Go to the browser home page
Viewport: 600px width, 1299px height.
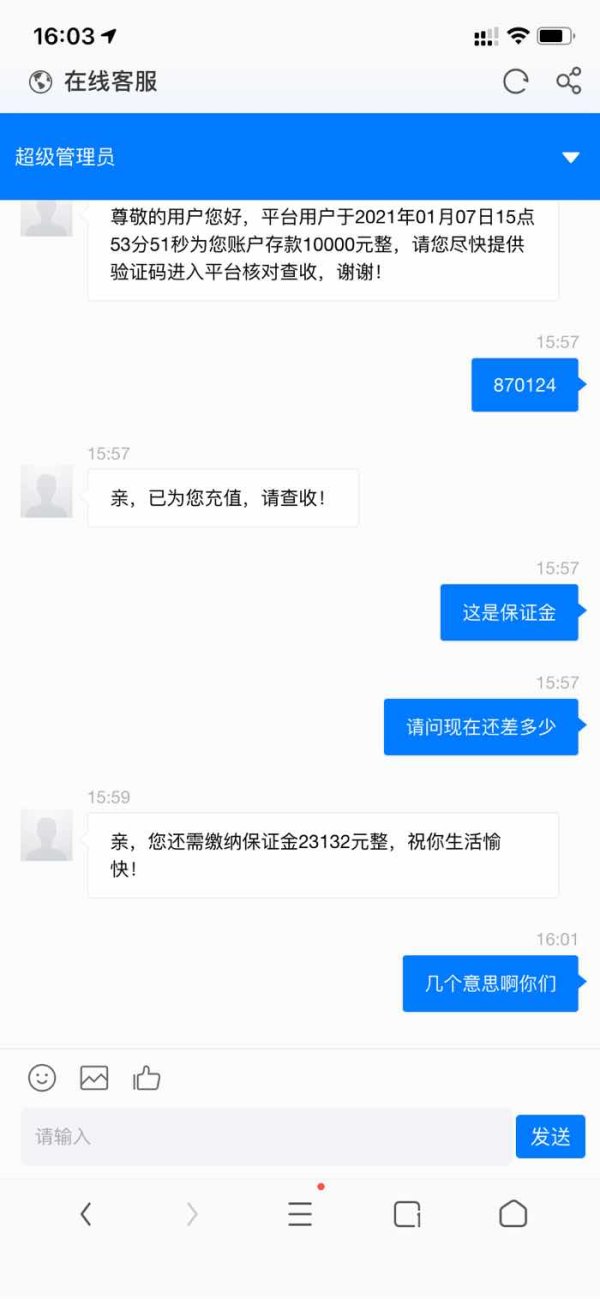pyautogui.click(x=513, y=1214)
